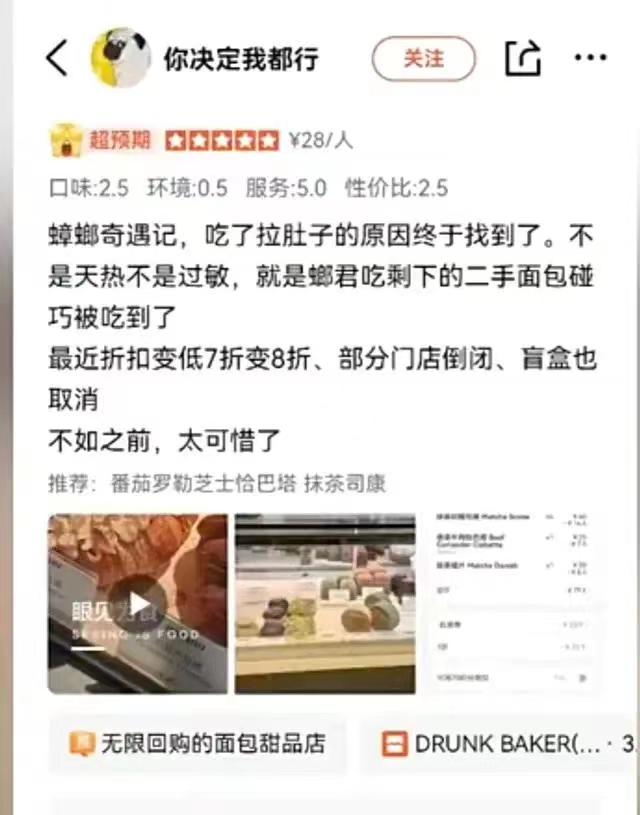Open the DRUNK BAKER shop card
This screenshot has width=640, height=815.
point(505,744)
